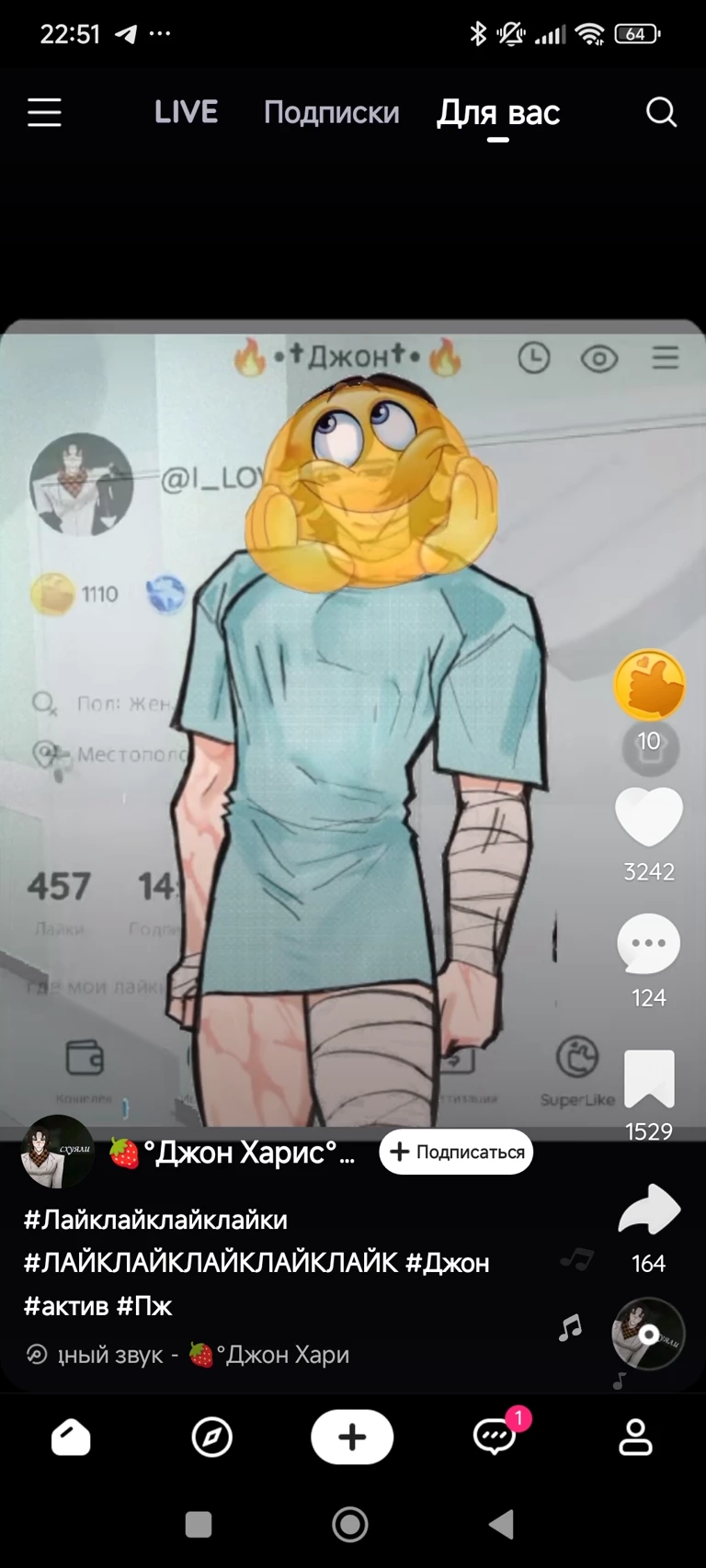Open the spinning sound disc
This screenshot has height=1568, width=706.
(648, 1334)
